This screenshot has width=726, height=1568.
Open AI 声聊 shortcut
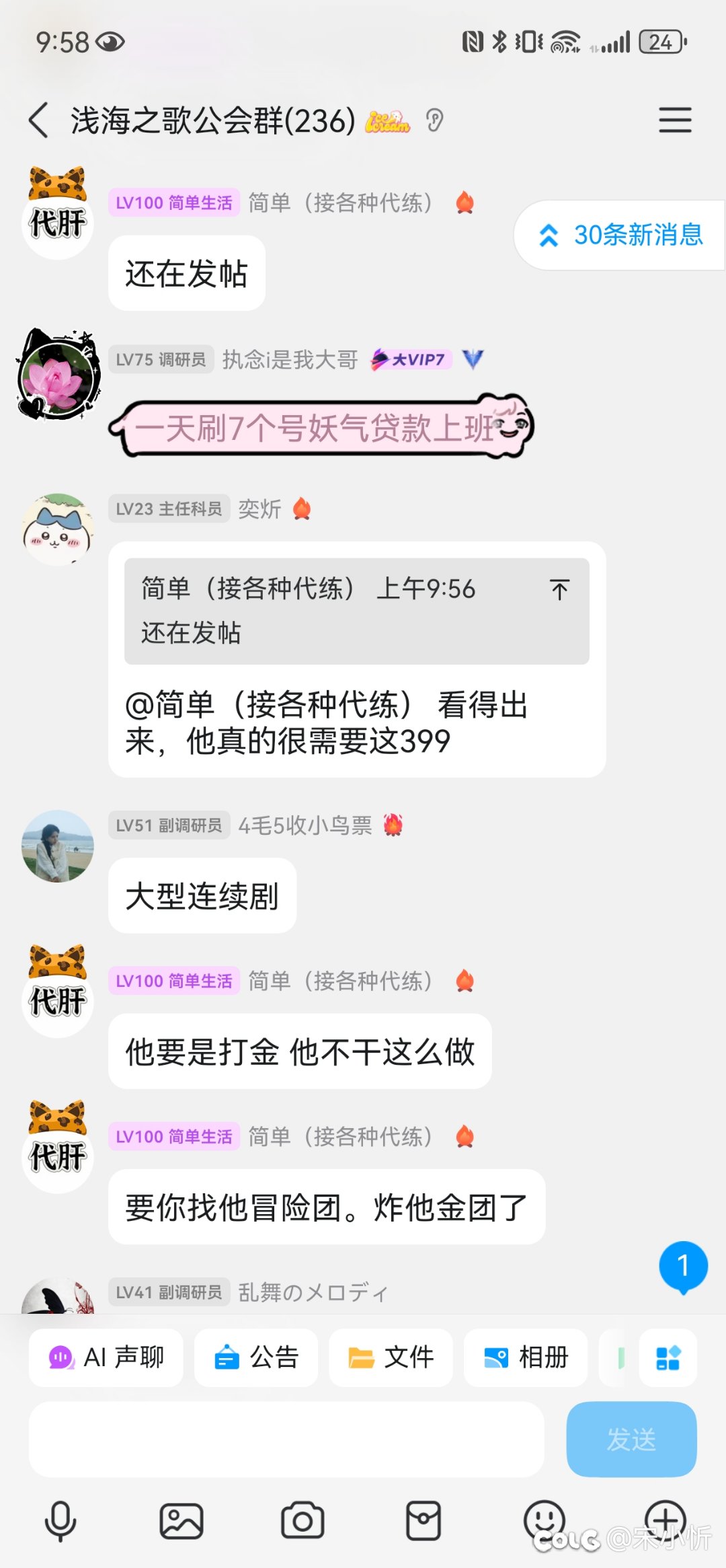tap(106, 1357)
